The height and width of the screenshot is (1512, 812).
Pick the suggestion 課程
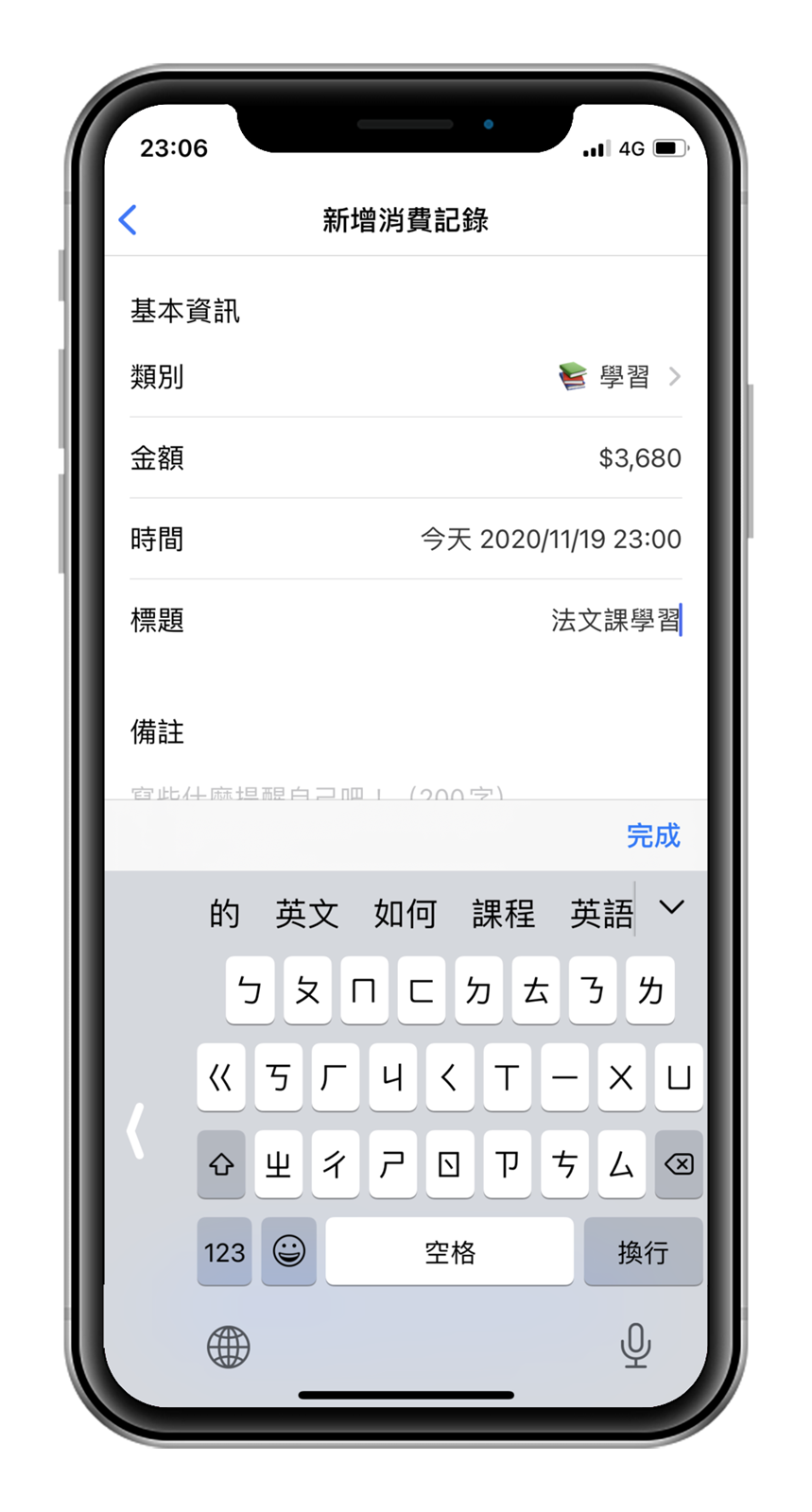click(x=503, y=914)
